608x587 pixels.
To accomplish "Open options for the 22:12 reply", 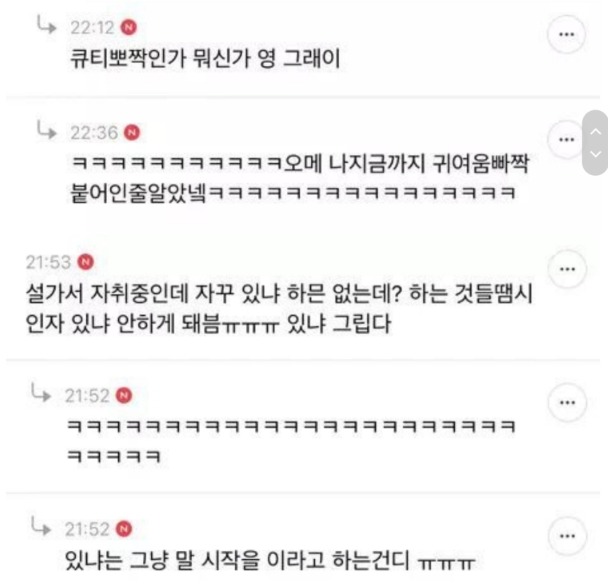I will pos(565,33).
